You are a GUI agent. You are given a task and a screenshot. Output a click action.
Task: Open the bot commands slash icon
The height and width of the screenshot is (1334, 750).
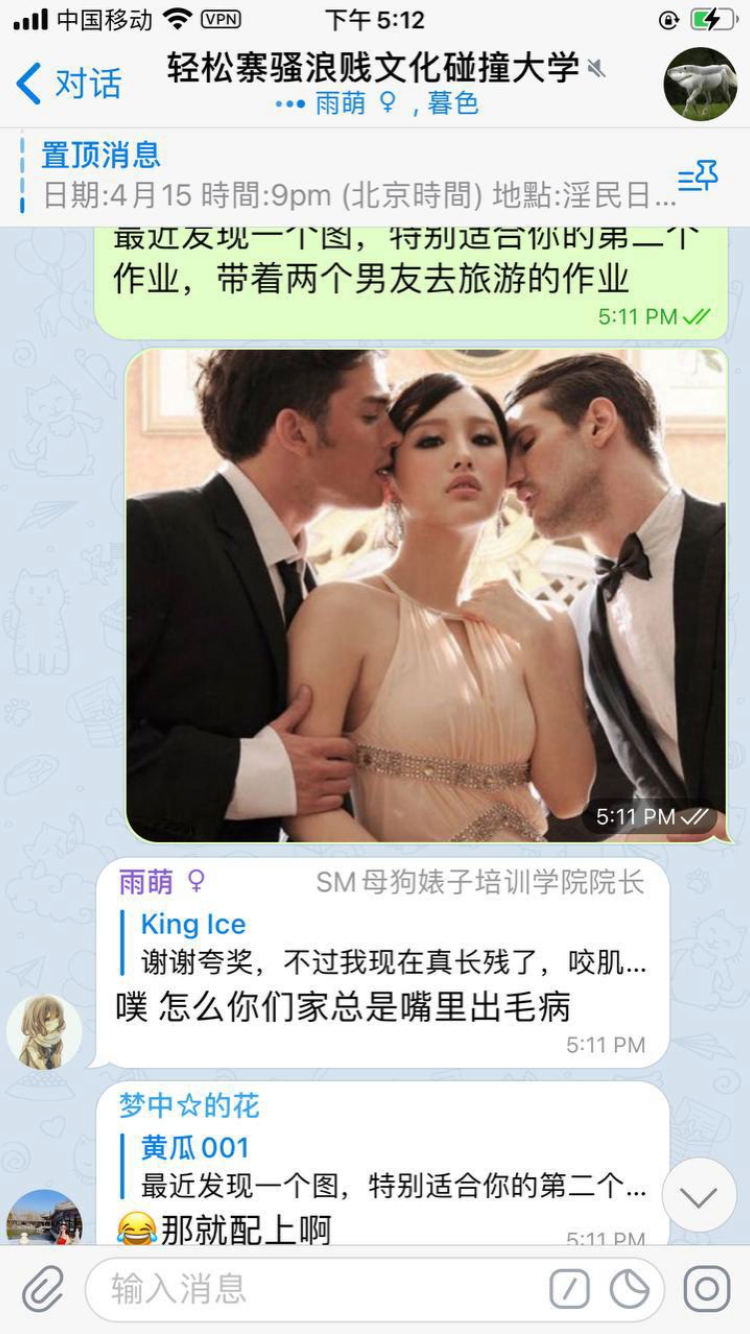tap(570, 1290)
